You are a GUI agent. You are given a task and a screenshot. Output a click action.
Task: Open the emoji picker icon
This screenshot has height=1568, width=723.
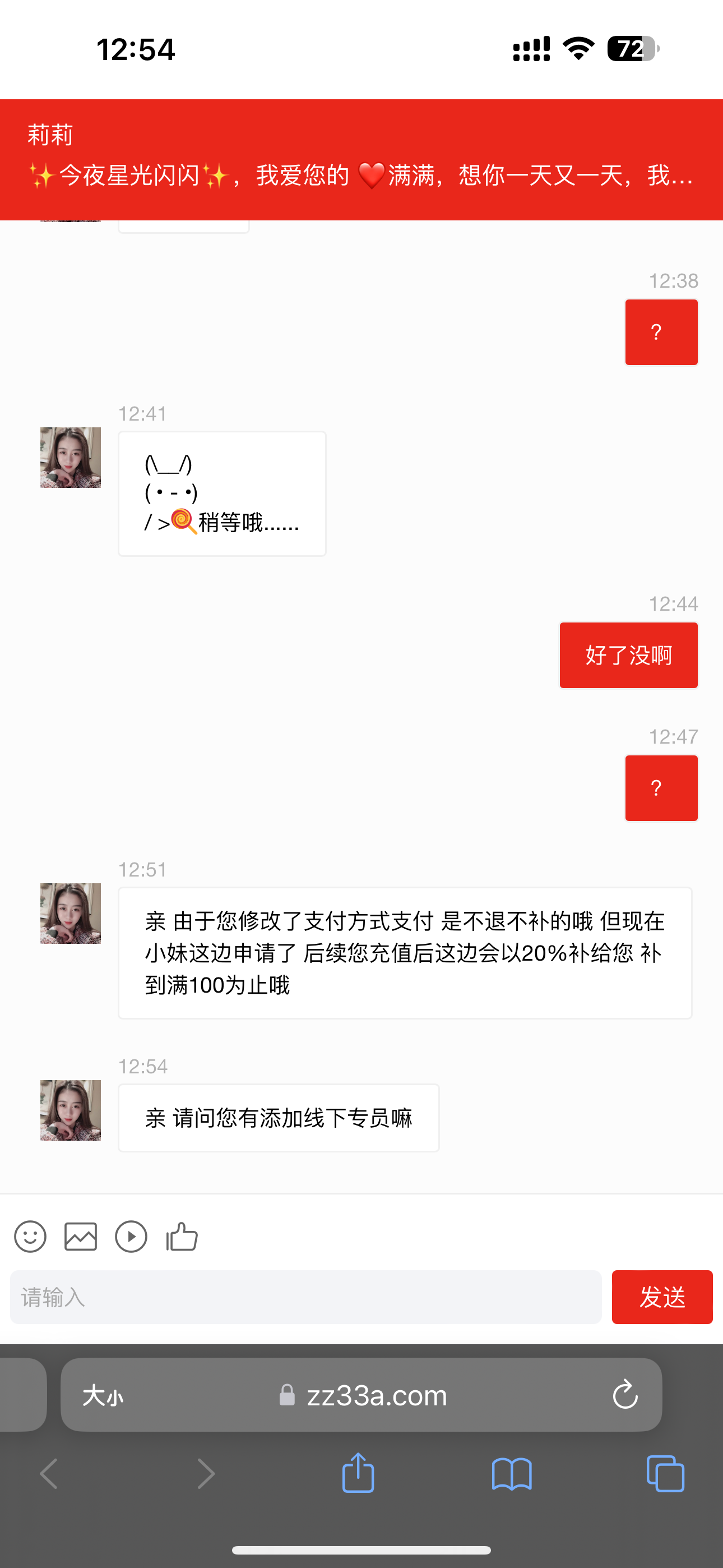point(30,1237)
